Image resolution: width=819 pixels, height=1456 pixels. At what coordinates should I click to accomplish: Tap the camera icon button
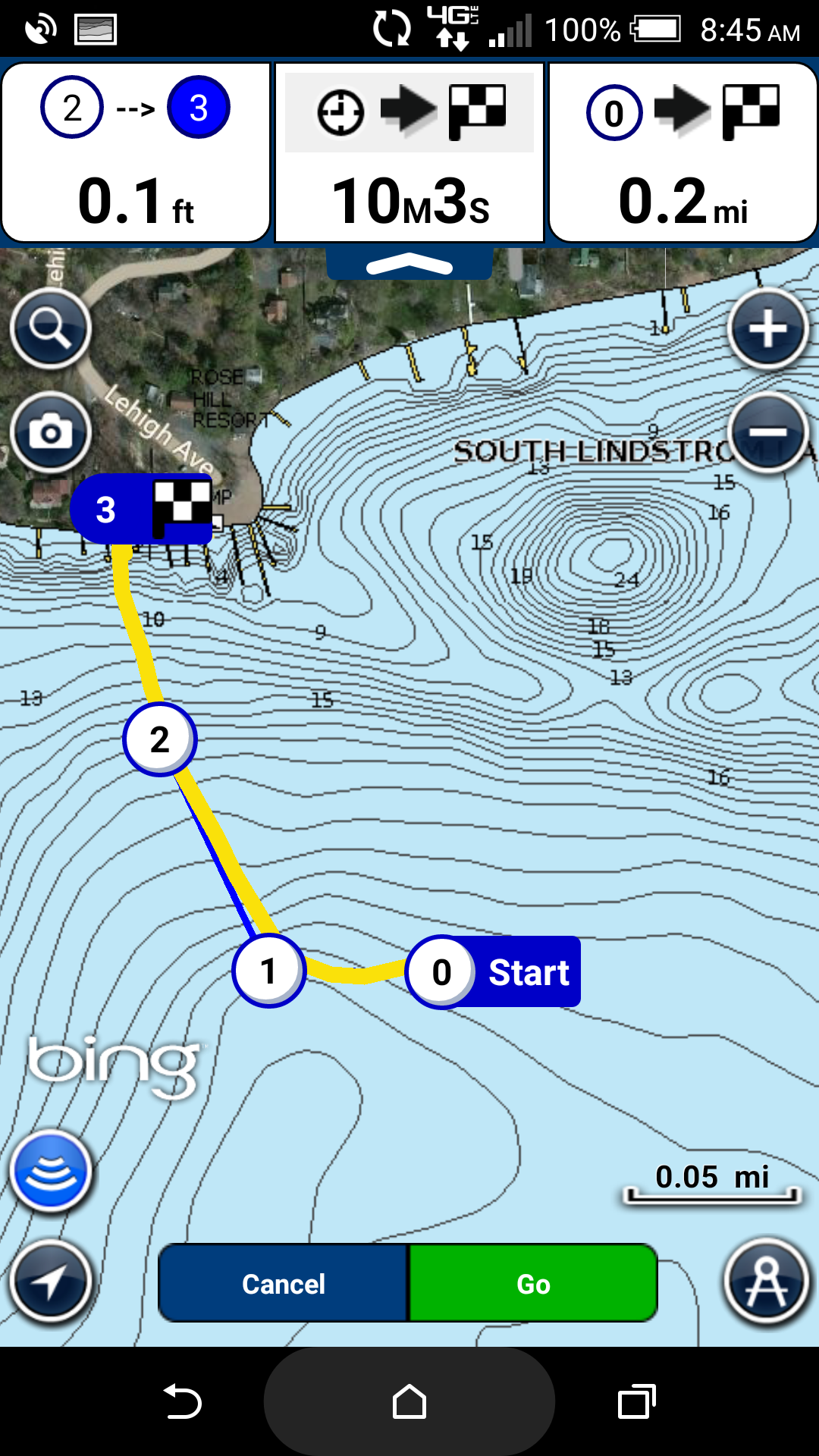click(x=51, y=433)
